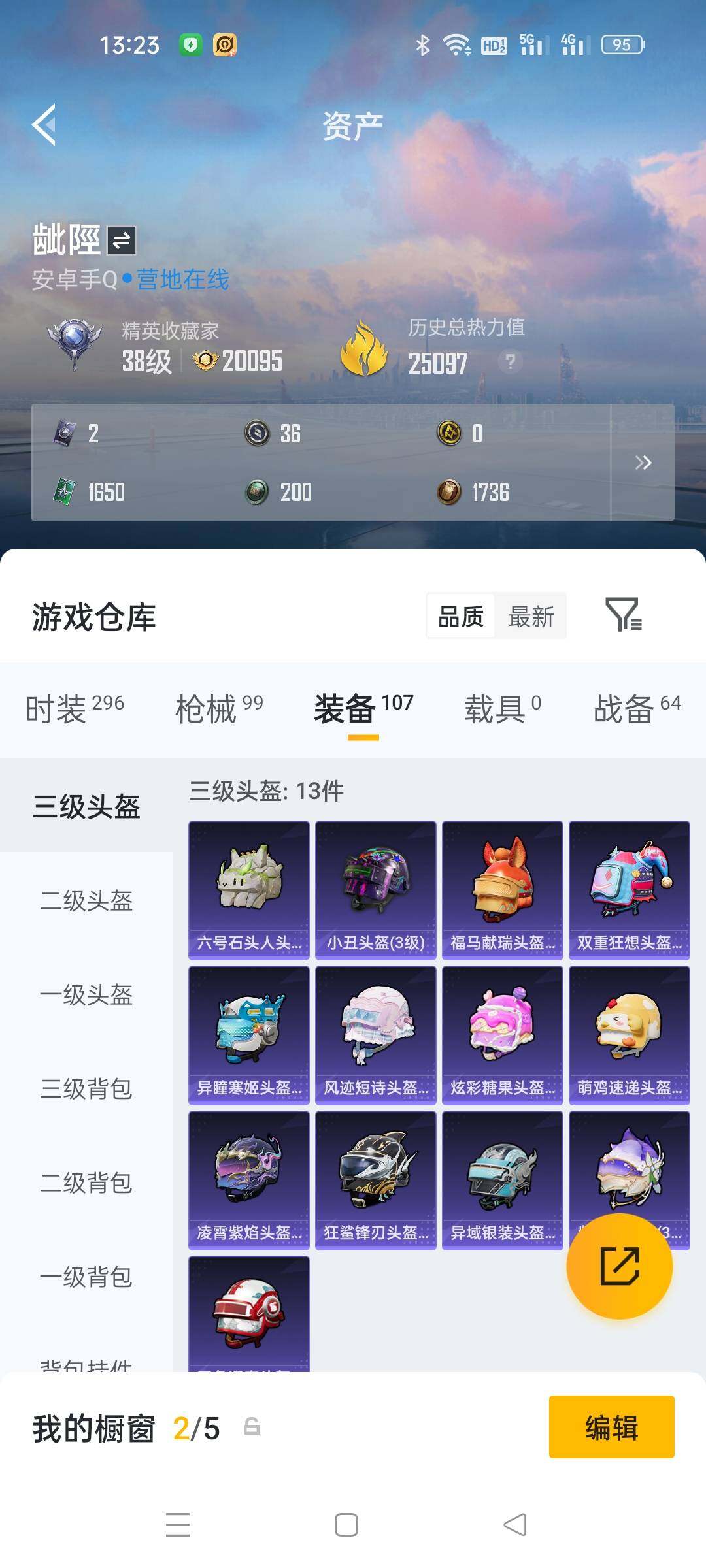Open the 六号石头人头盔 item
The height and width of the screenshot is (1568, 706).
pos(249,890)
